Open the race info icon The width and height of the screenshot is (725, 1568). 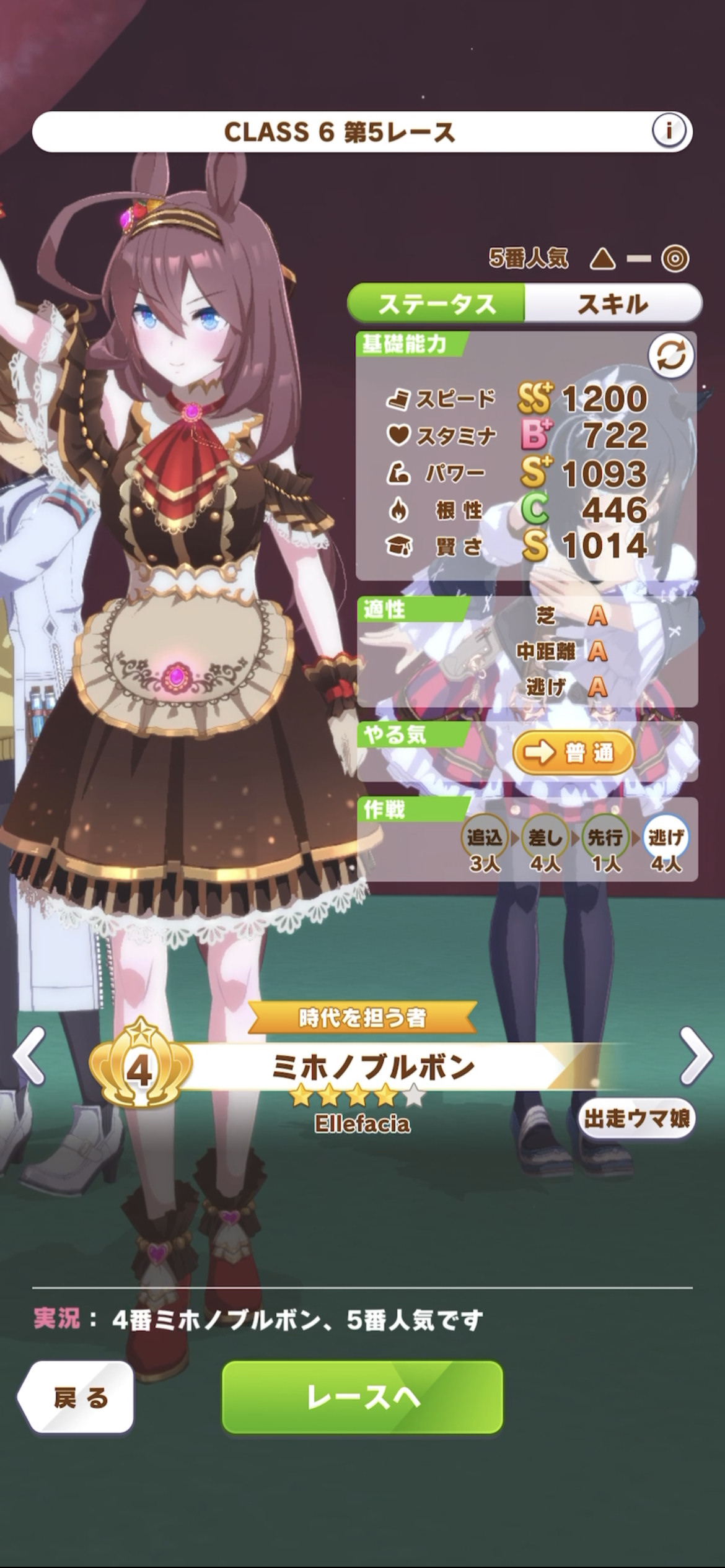[669, 131]
